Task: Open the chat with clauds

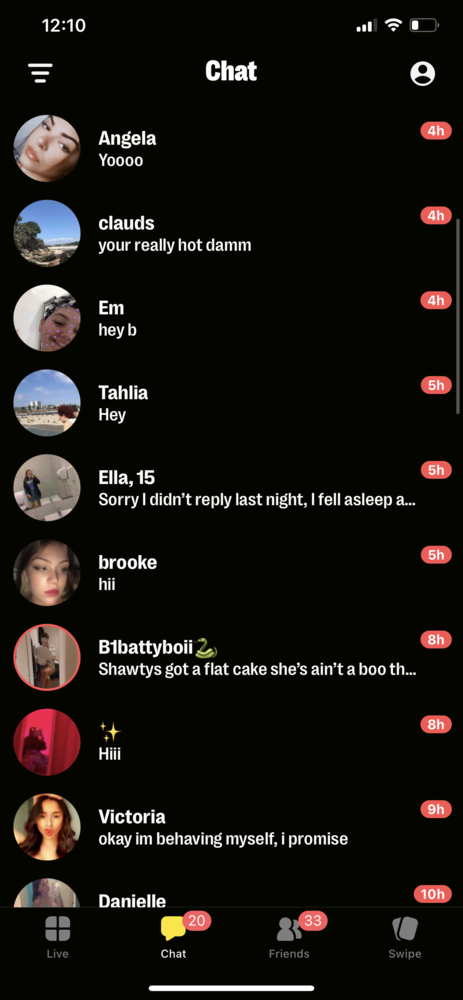Action: click(x=232, y=233)
